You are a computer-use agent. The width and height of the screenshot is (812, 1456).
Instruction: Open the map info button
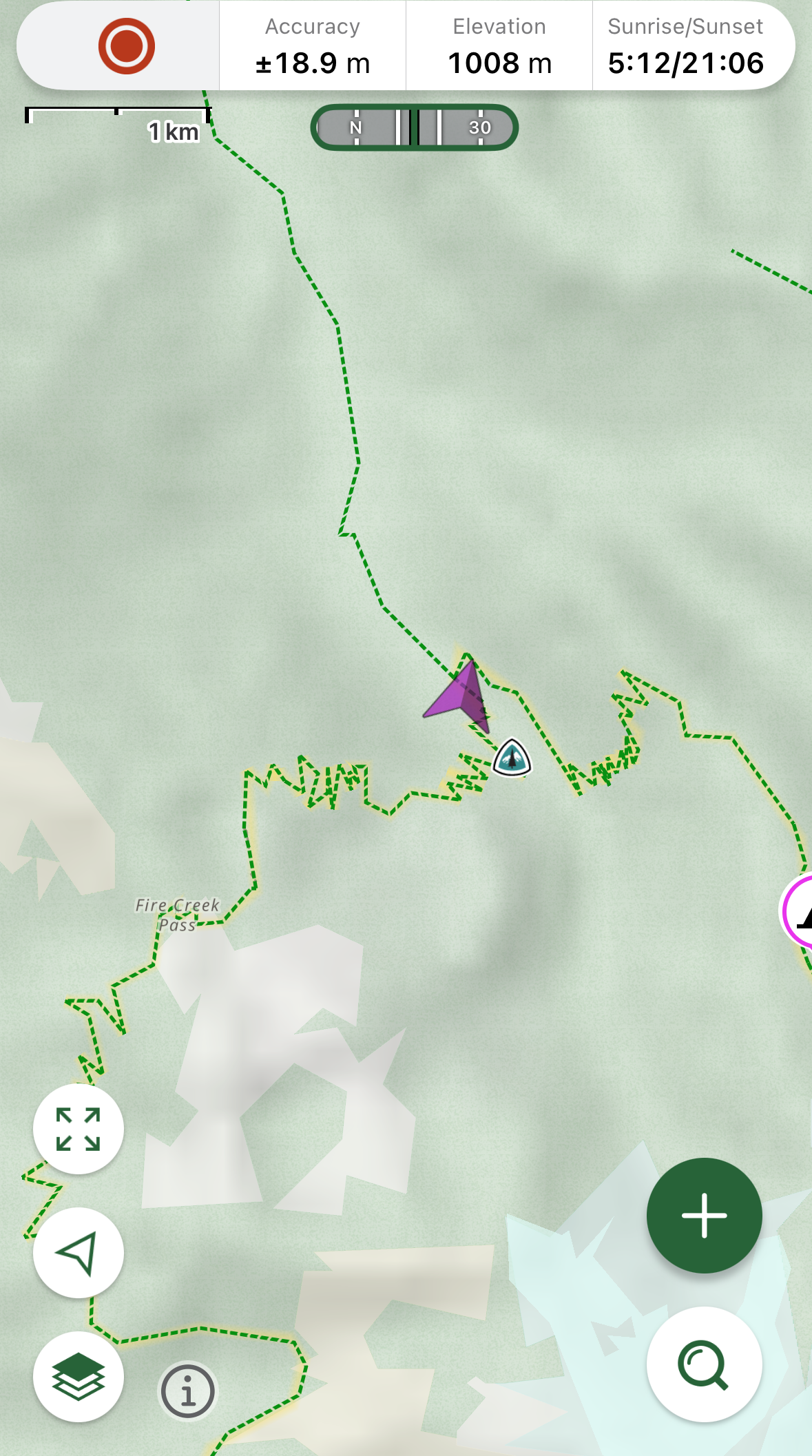(x=187, y=1391)
